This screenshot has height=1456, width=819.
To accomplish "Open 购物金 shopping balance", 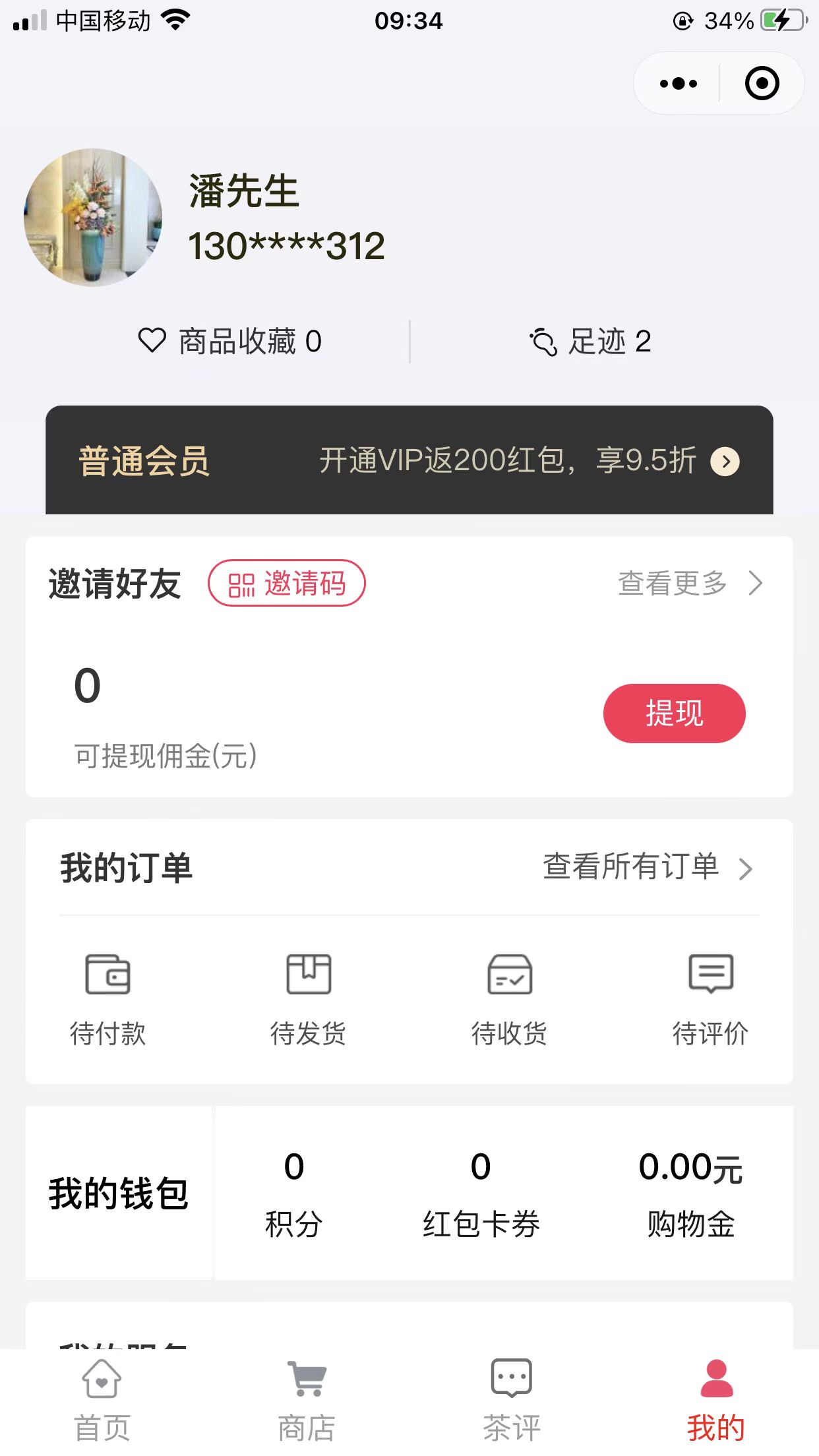I will point(690,1194).
